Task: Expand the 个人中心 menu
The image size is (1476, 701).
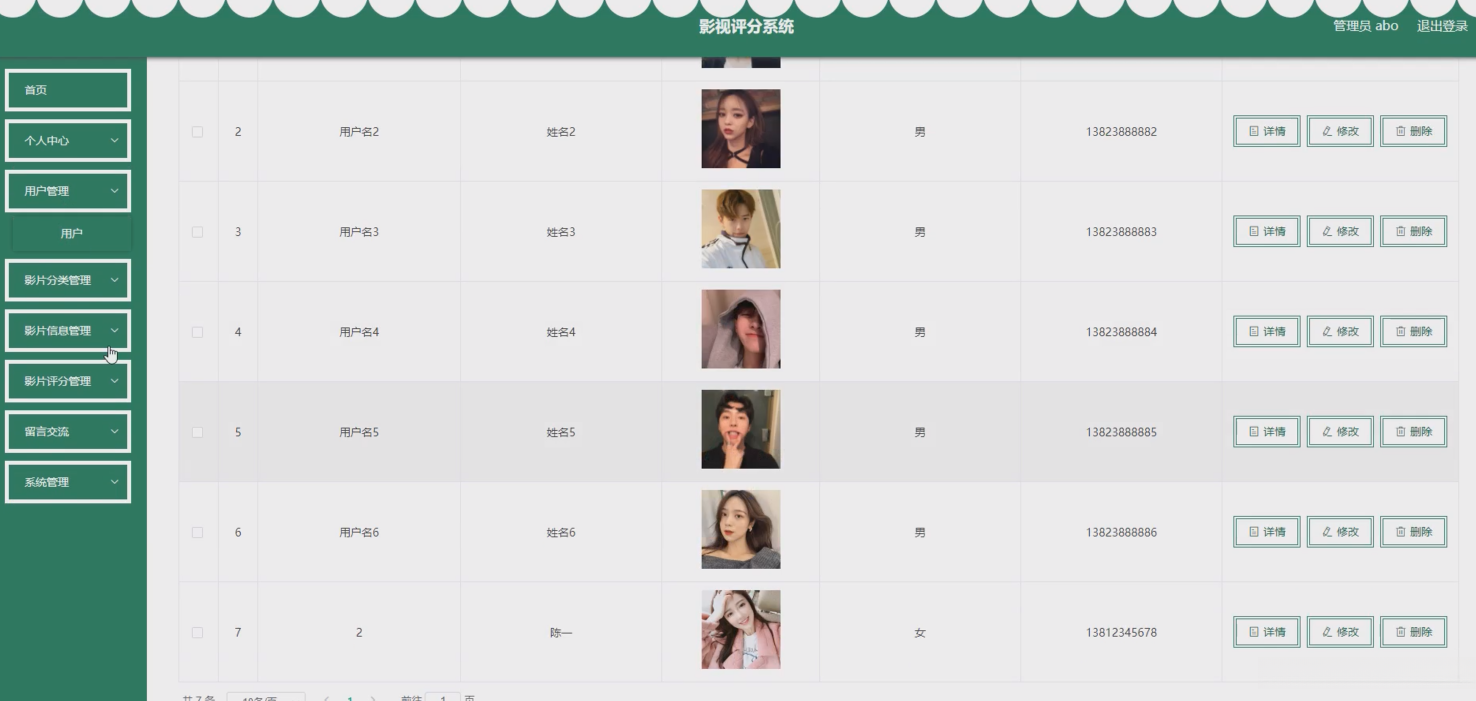Action: click(67, 141)
